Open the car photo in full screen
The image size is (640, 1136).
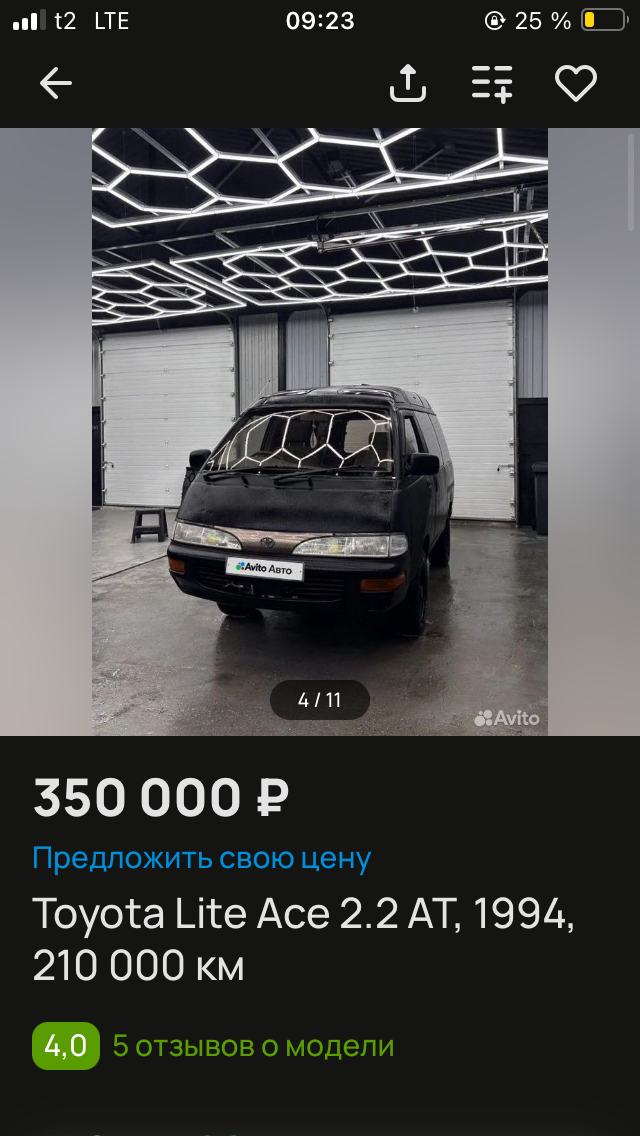point(320,432)
